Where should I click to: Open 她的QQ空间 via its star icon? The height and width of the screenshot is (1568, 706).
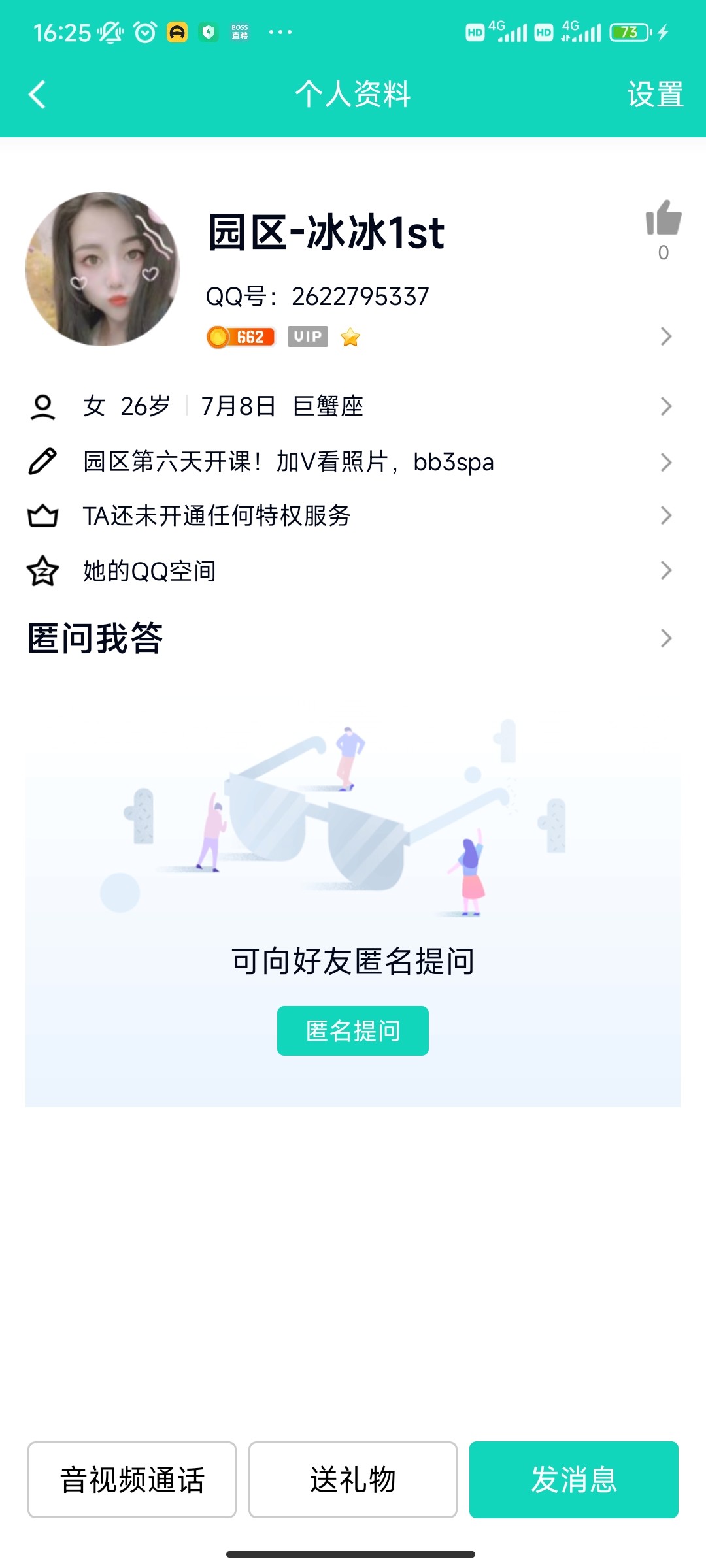click(x=42, y=570)
